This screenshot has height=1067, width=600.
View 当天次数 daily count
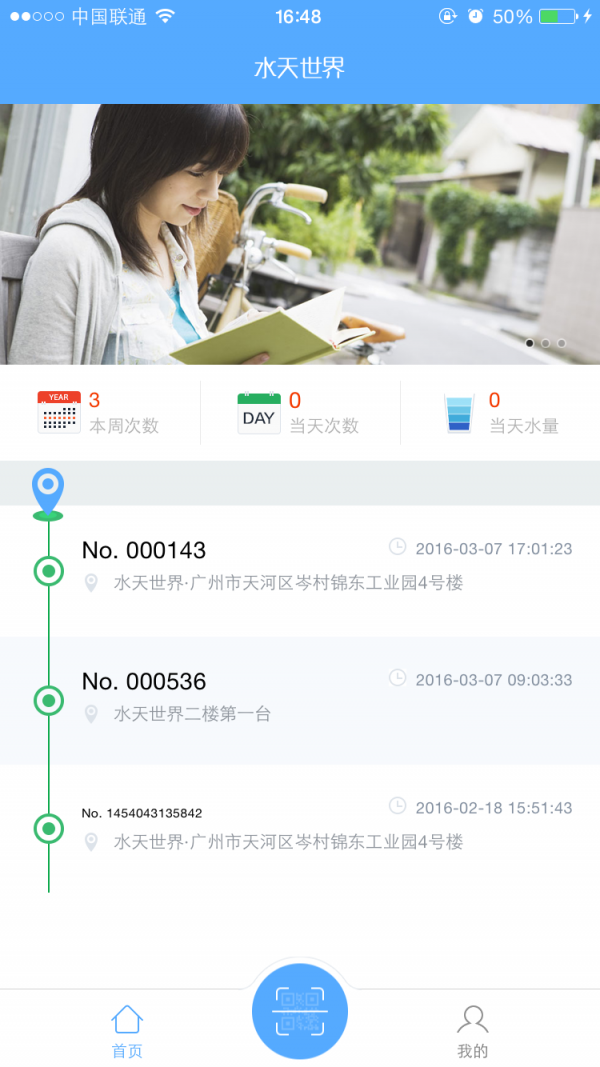coord(299,412)
